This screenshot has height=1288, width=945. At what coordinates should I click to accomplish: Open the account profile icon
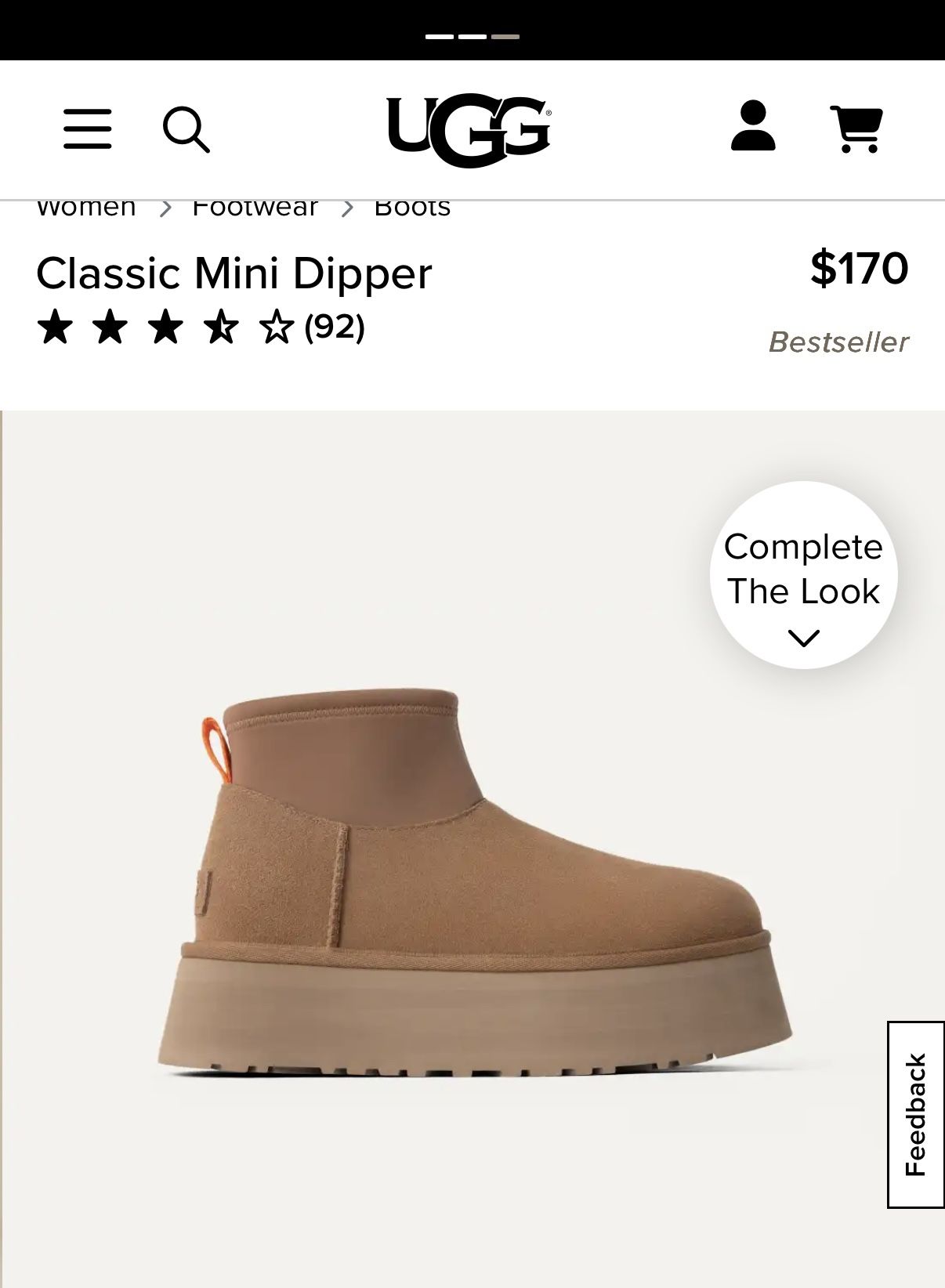pyautogui.click(x=753, y=125)
